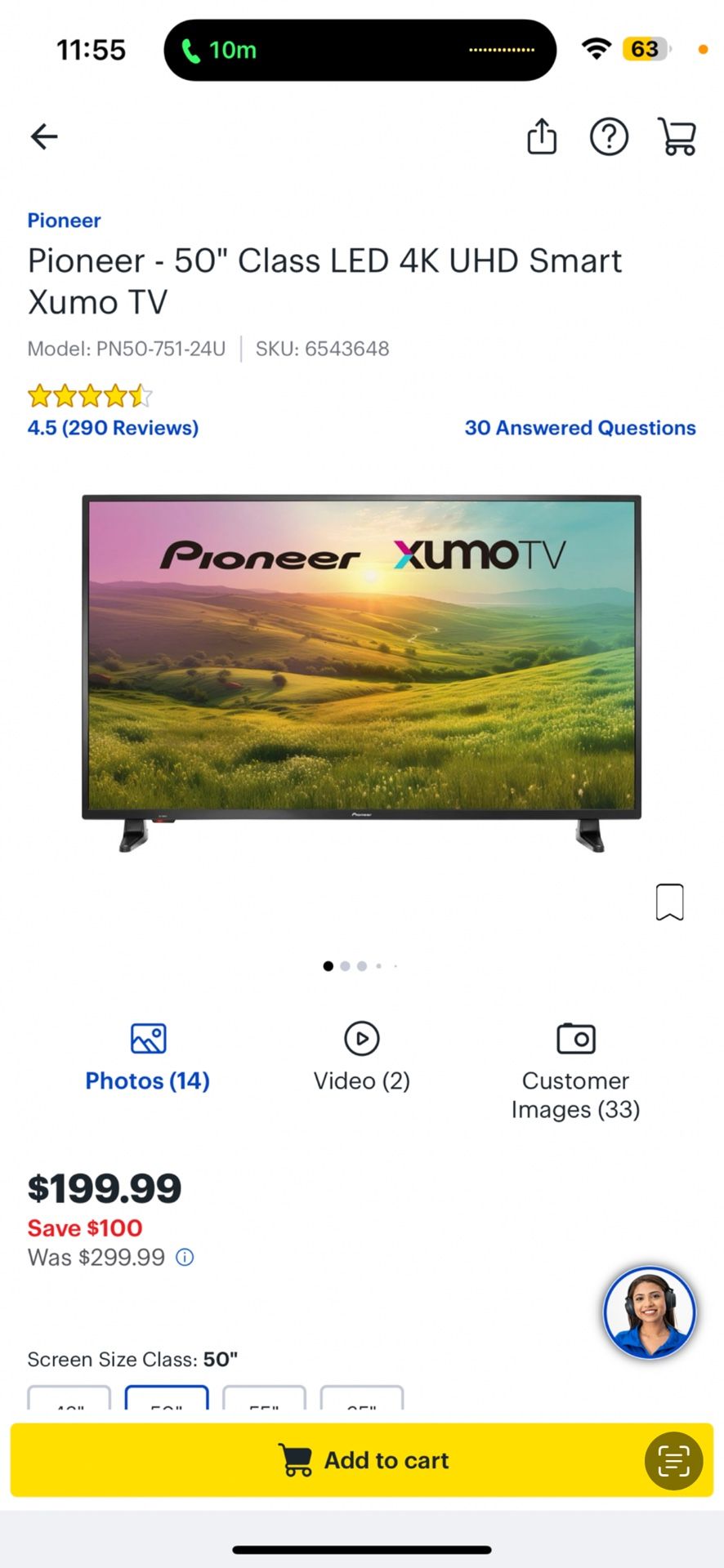Tap the info icon beside Was $299.99
The image size is (724, 1568).
tap(185, 1258)
